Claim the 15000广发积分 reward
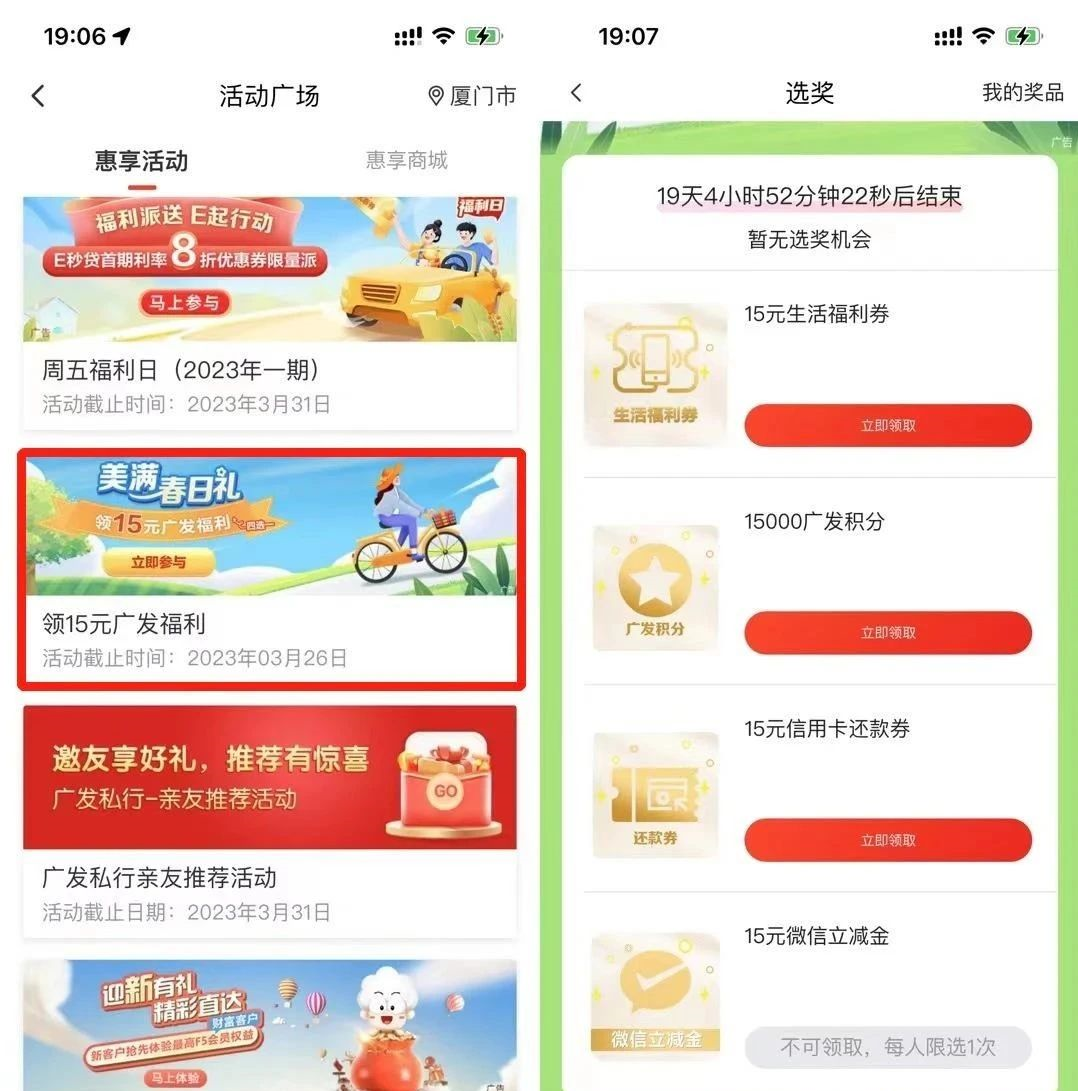1078x1091 pixels. click(x=887, y=632)
